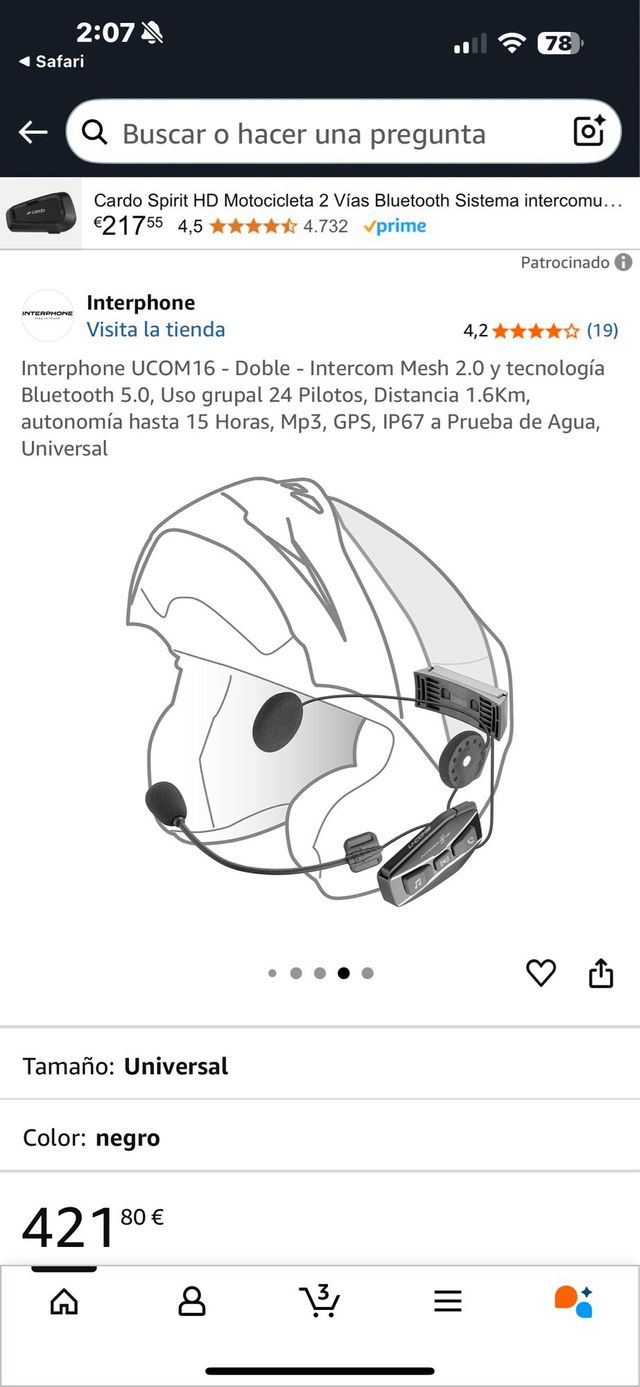
Task: Open the hamburger menu tab
Action: pos(447,1301)
